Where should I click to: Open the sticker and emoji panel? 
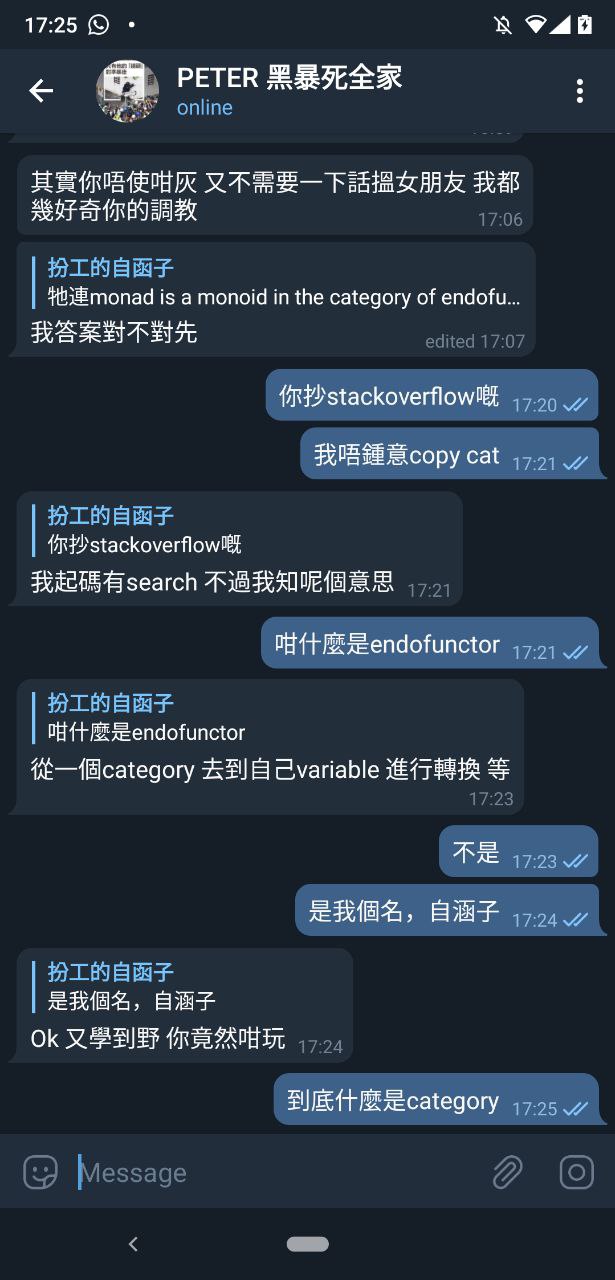[41, 1172]
